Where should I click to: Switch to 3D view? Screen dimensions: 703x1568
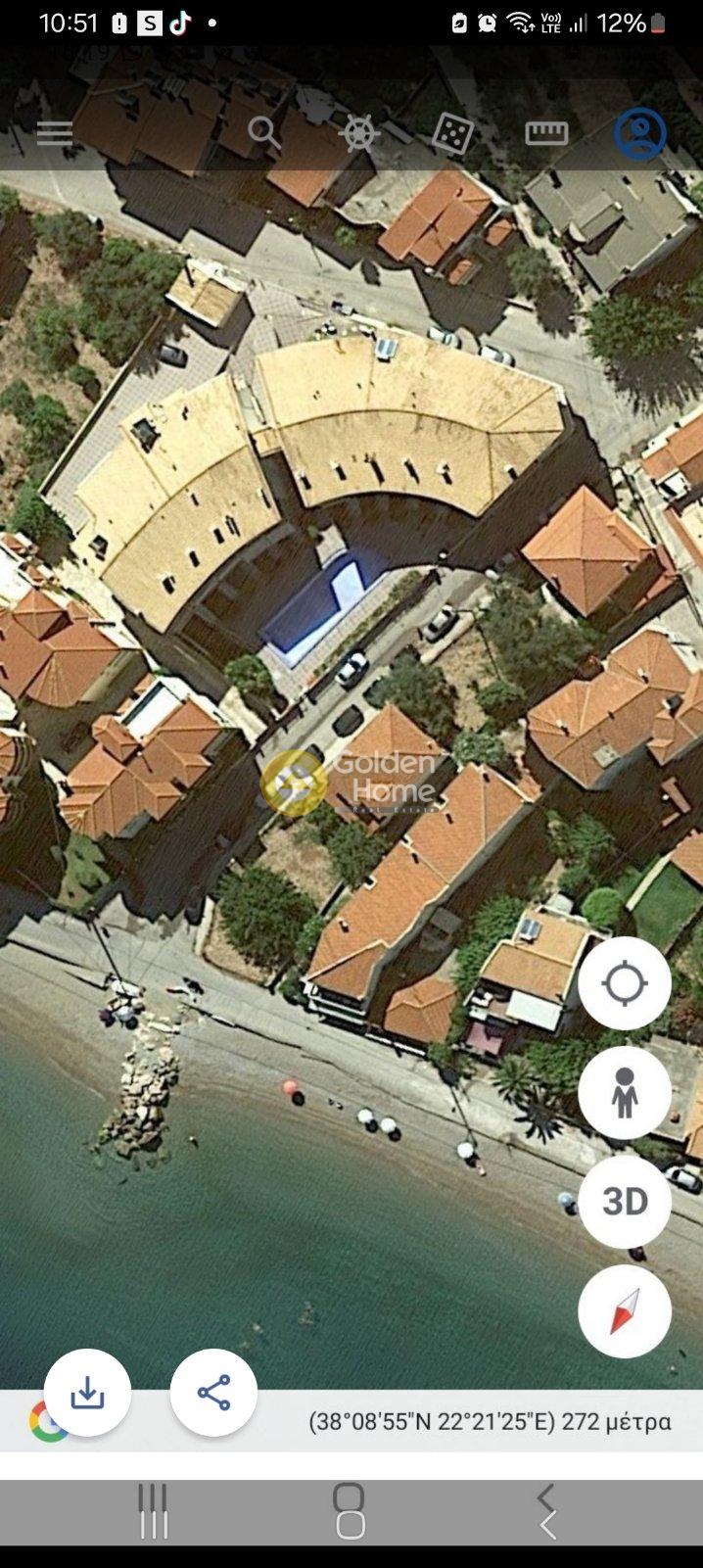tap(625, 1201)
